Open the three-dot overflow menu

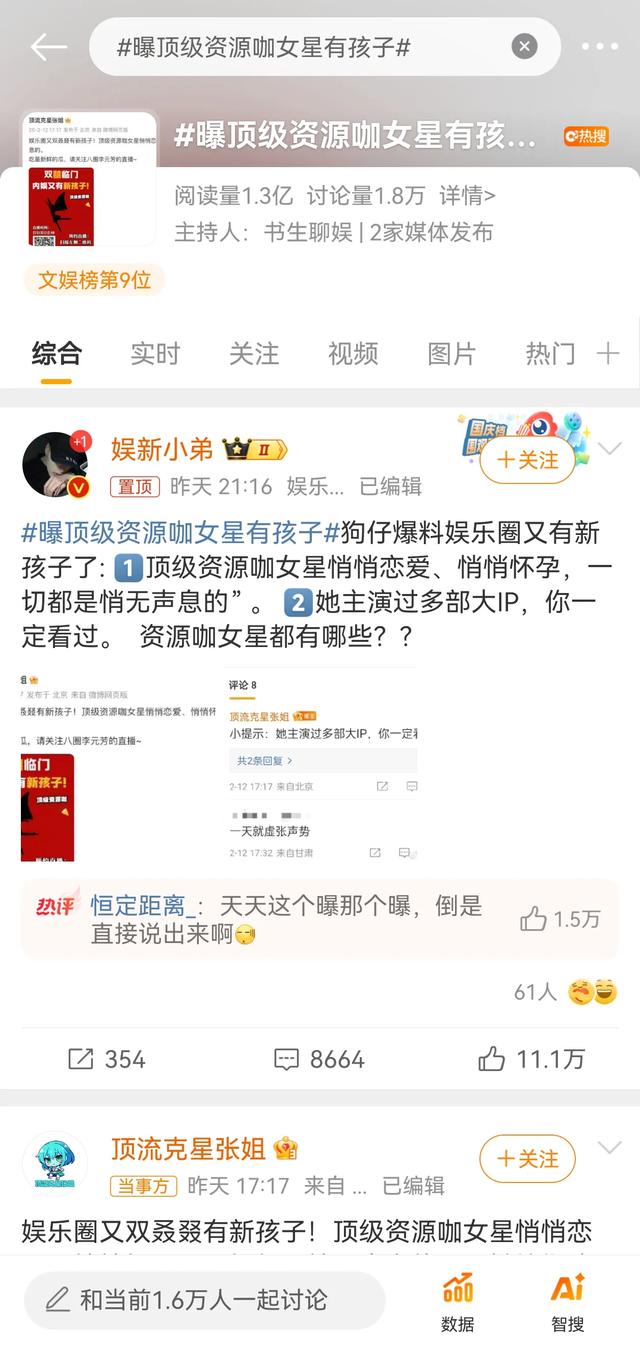pos(600,47)
